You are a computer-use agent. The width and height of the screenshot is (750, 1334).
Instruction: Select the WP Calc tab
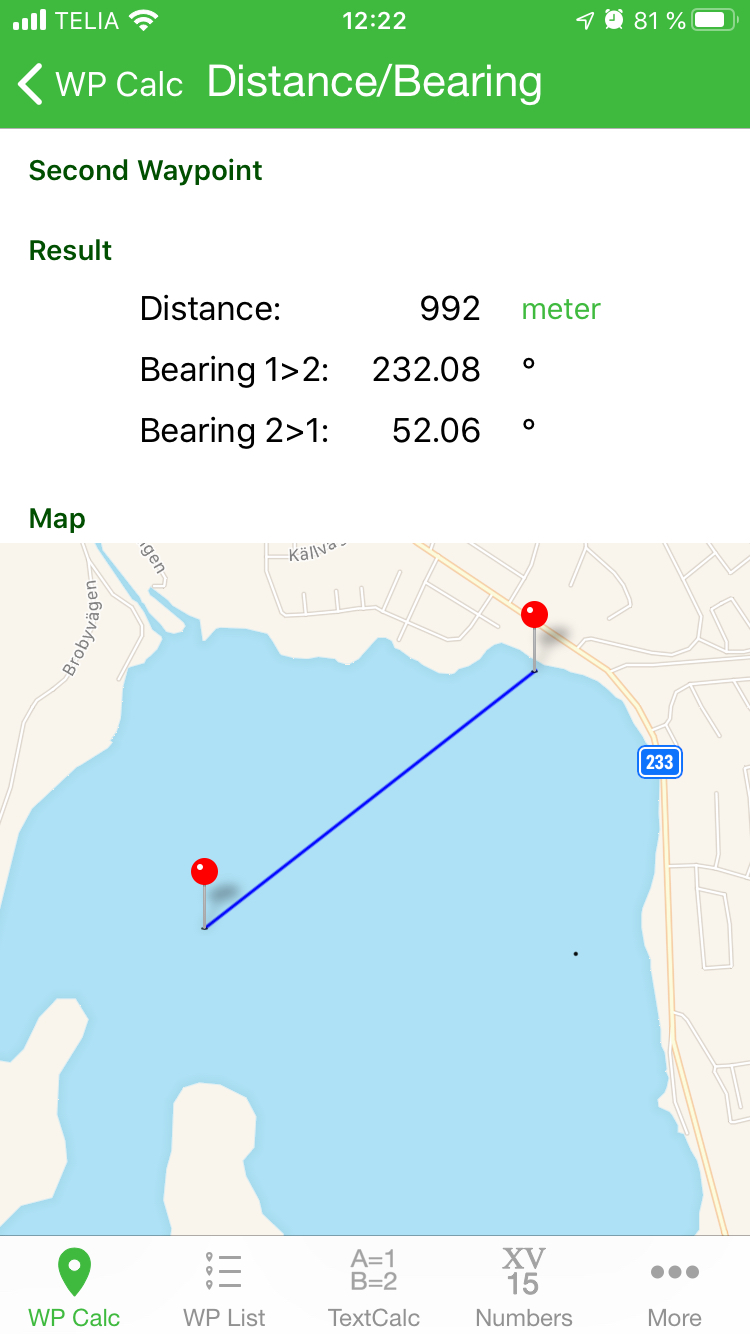(x=74, y=1287)
